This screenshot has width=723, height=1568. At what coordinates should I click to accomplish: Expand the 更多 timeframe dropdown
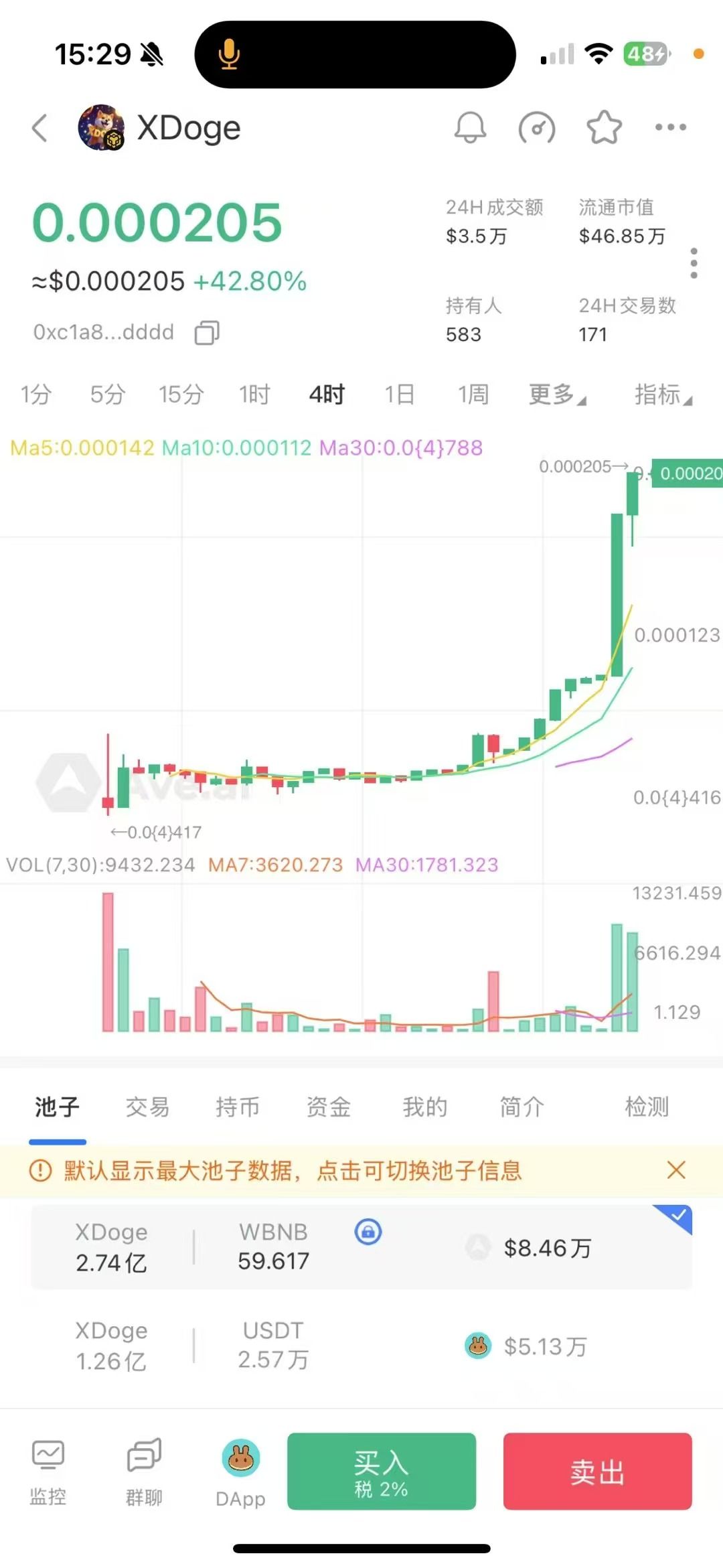point(557,395)
